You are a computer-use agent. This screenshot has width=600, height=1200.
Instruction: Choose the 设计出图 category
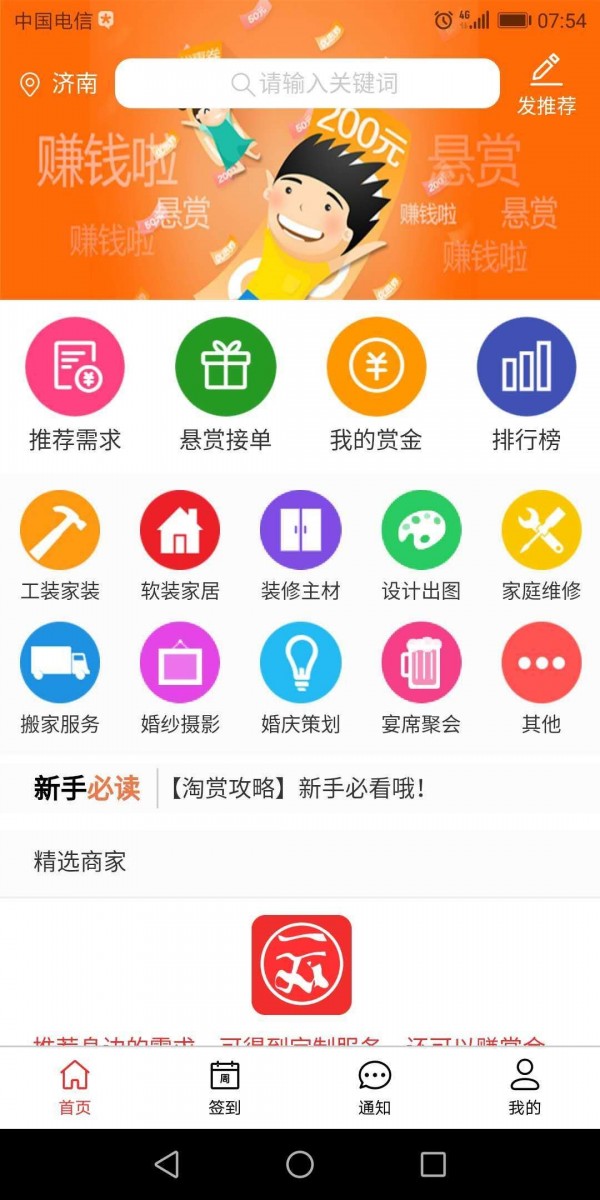pos(421,545)
